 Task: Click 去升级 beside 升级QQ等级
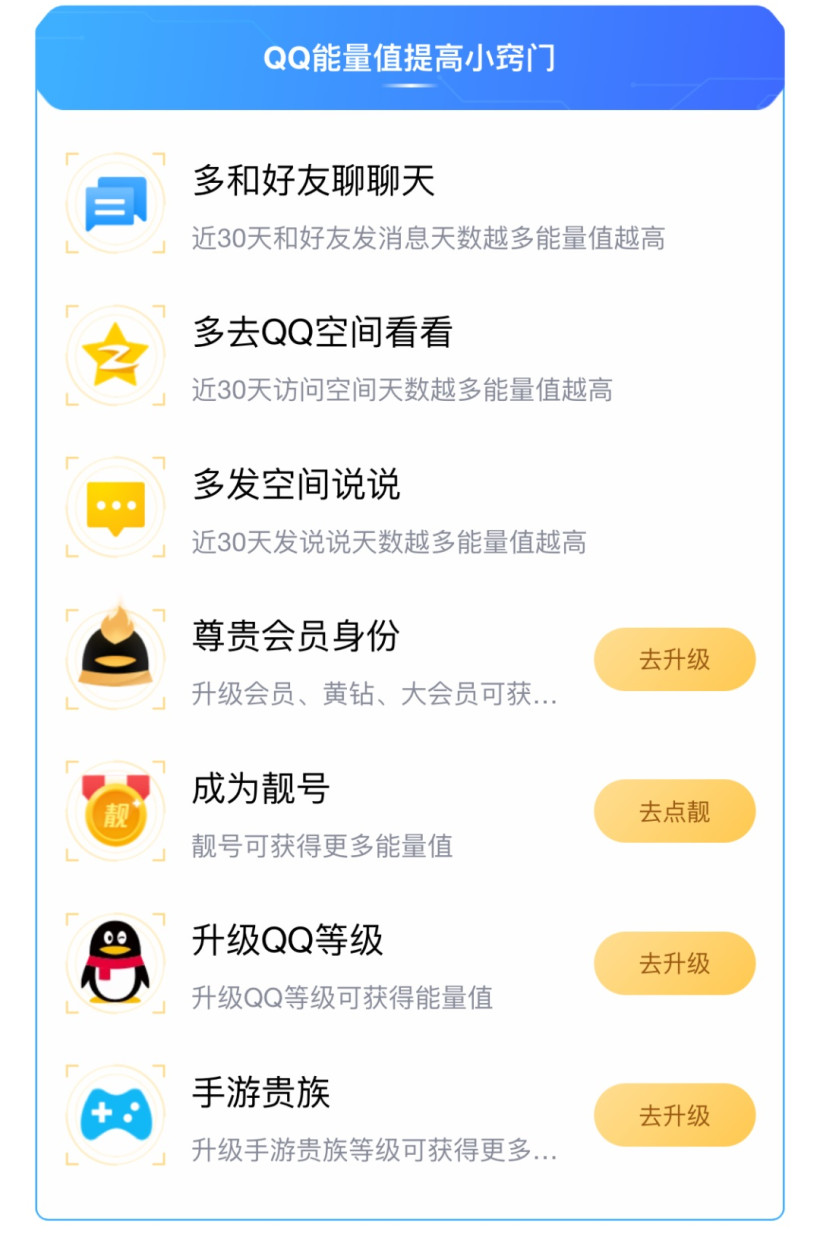674,963
